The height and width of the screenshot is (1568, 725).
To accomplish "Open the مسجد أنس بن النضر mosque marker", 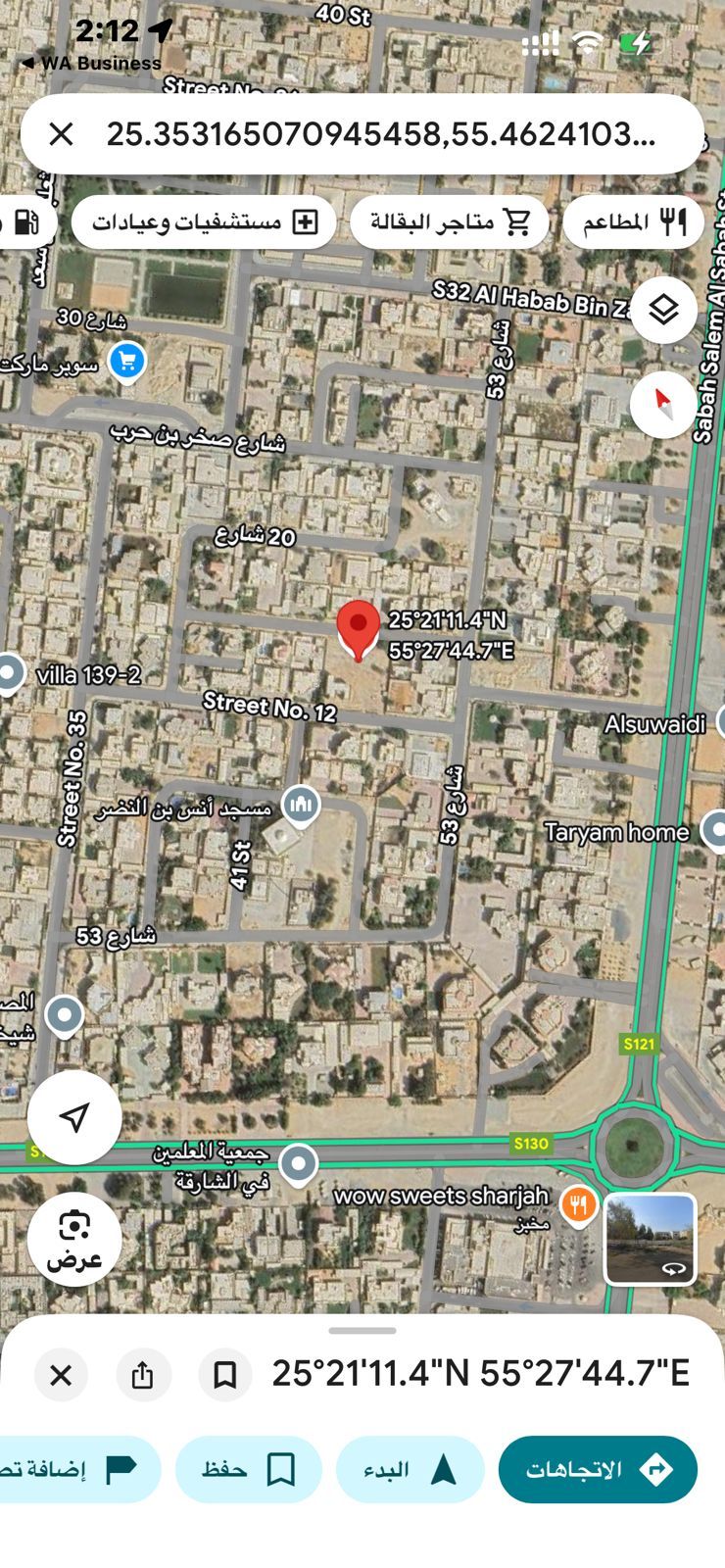I will coord(301,806).
